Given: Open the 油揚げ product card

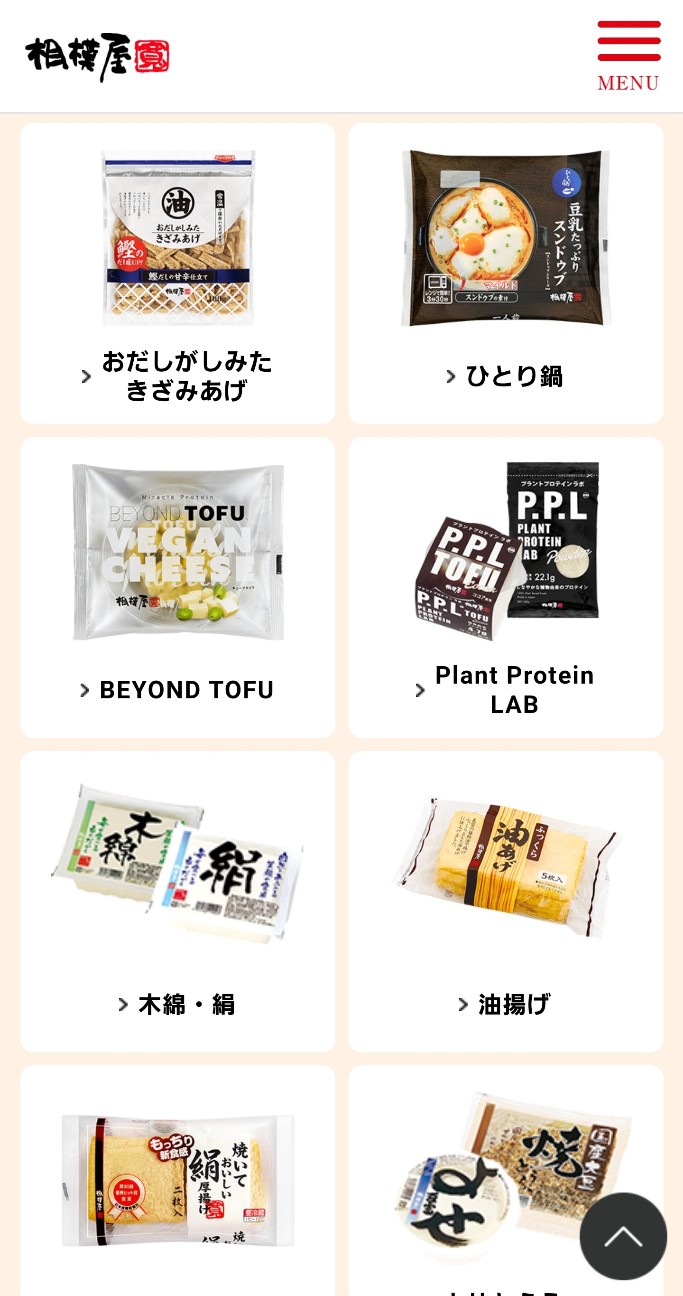Looking at the screenshot, I should point(506,901).
